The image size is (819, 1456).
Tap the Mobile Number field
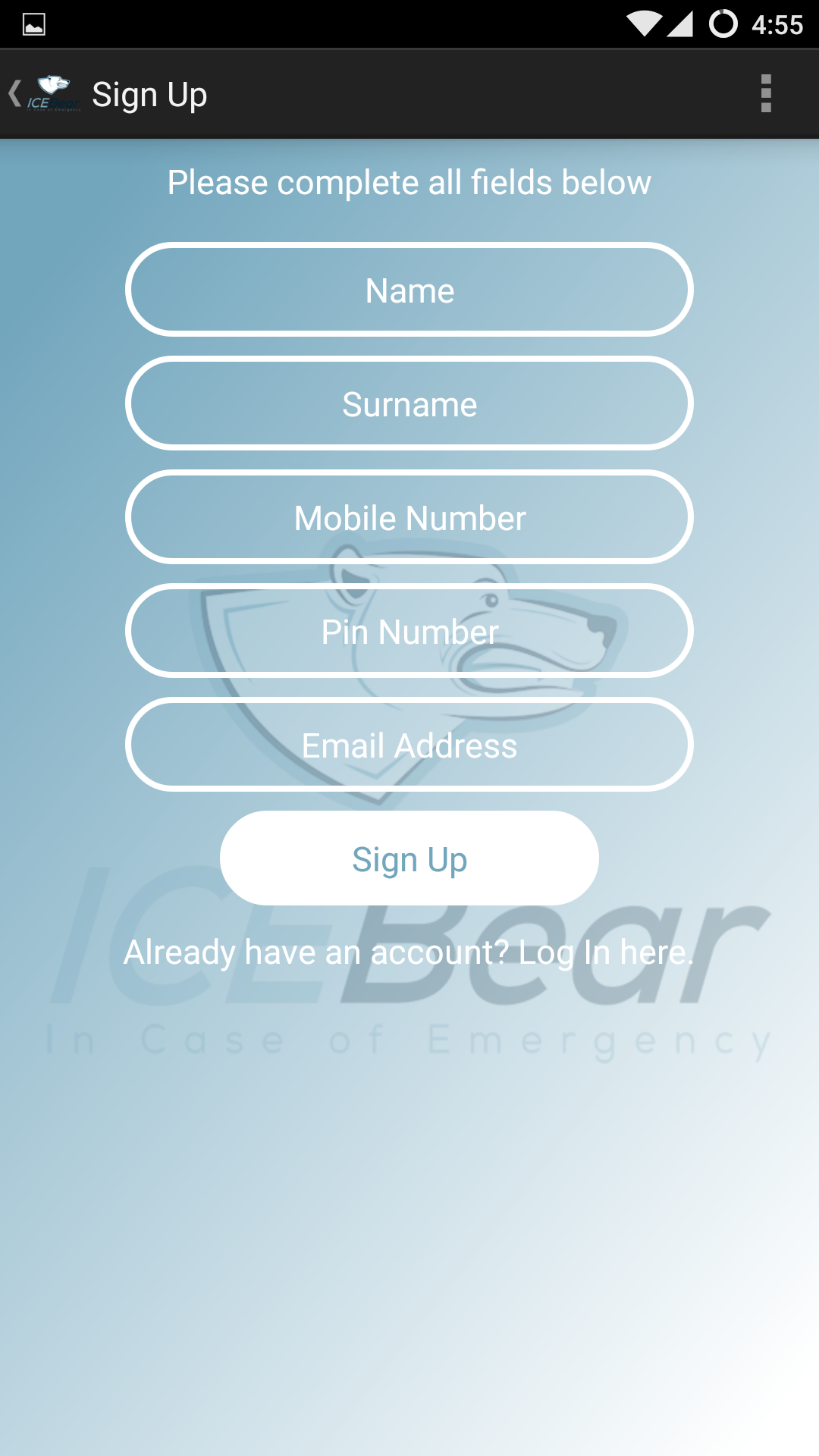pyautogui.click(x=409, y=517)
